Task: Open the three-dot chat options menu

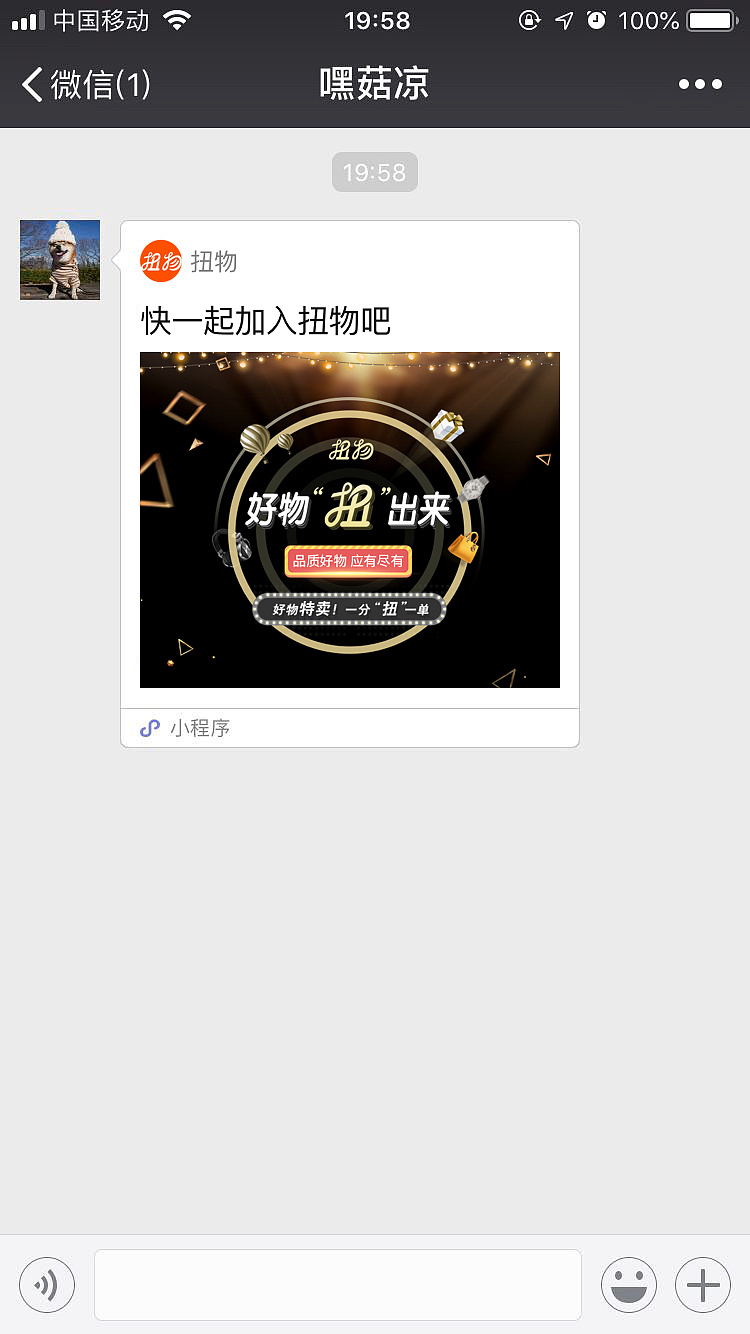Action: coord(700,84)
